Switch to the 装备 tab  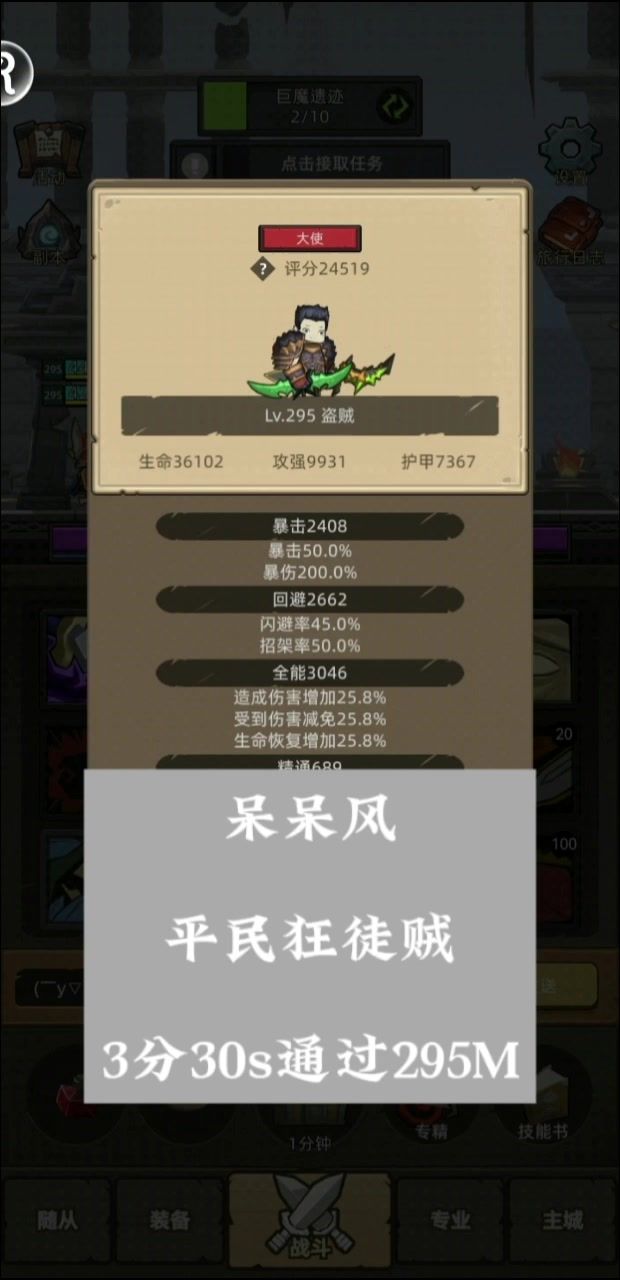(170, 1220)
